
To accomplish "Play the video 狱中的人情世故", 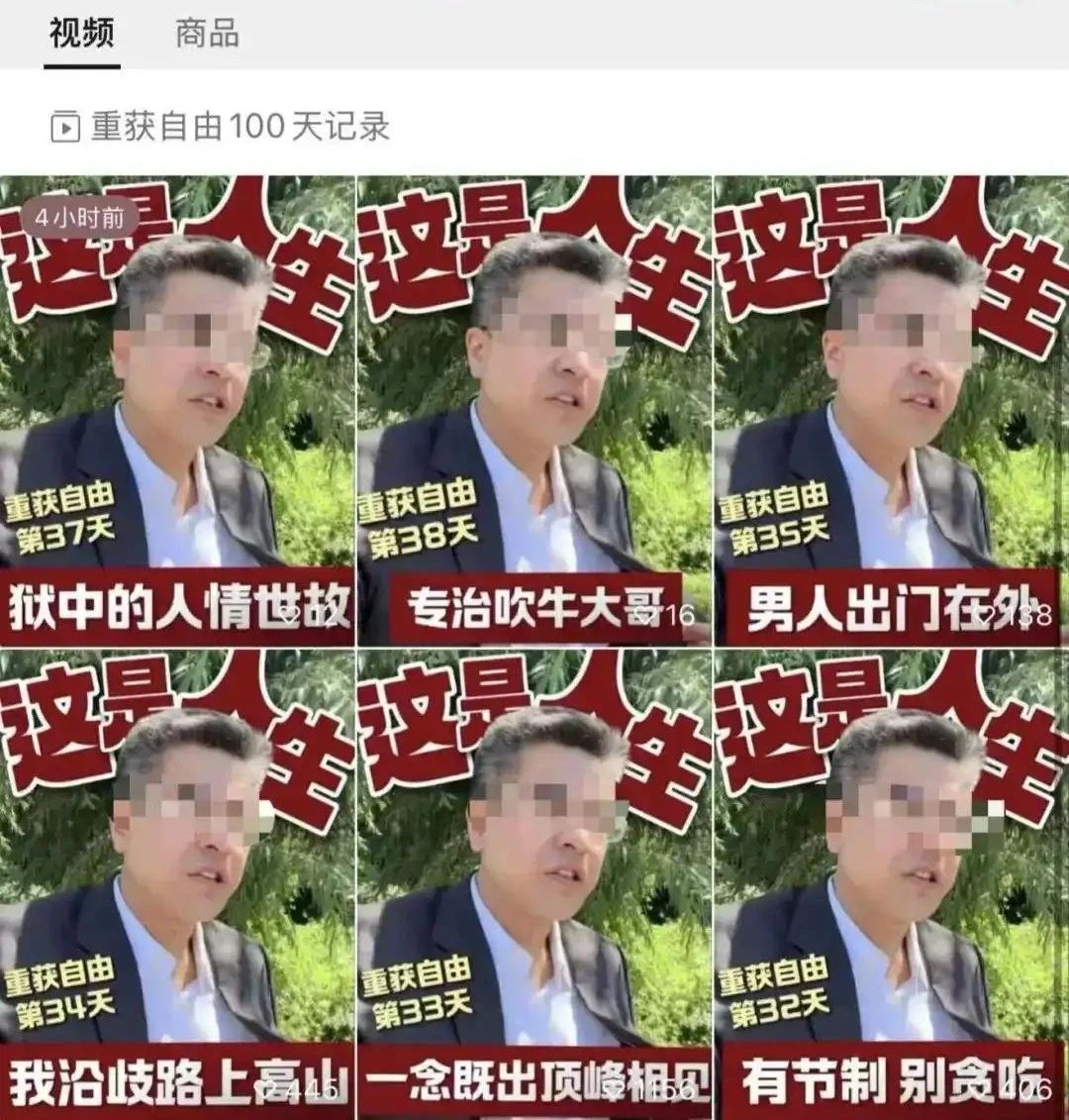I will [x=176, y=411].
